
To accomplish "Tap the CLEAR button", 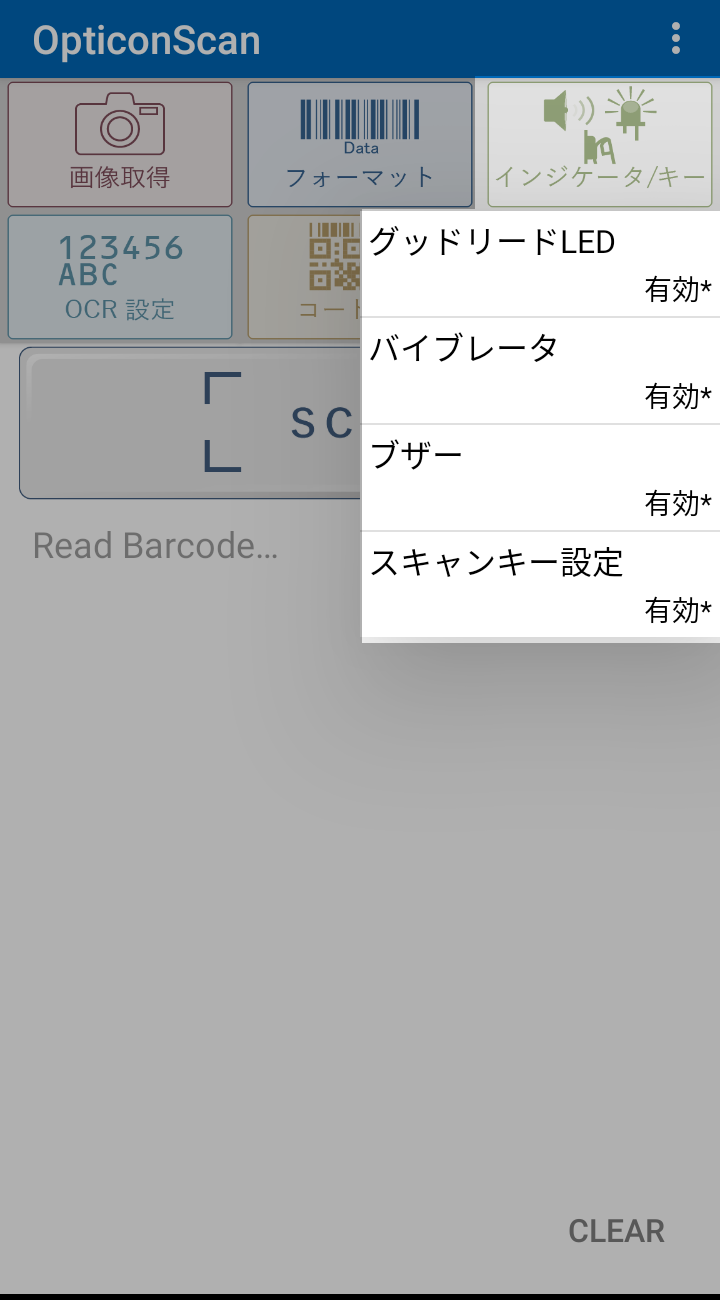I will click(x=616, y=1231).
